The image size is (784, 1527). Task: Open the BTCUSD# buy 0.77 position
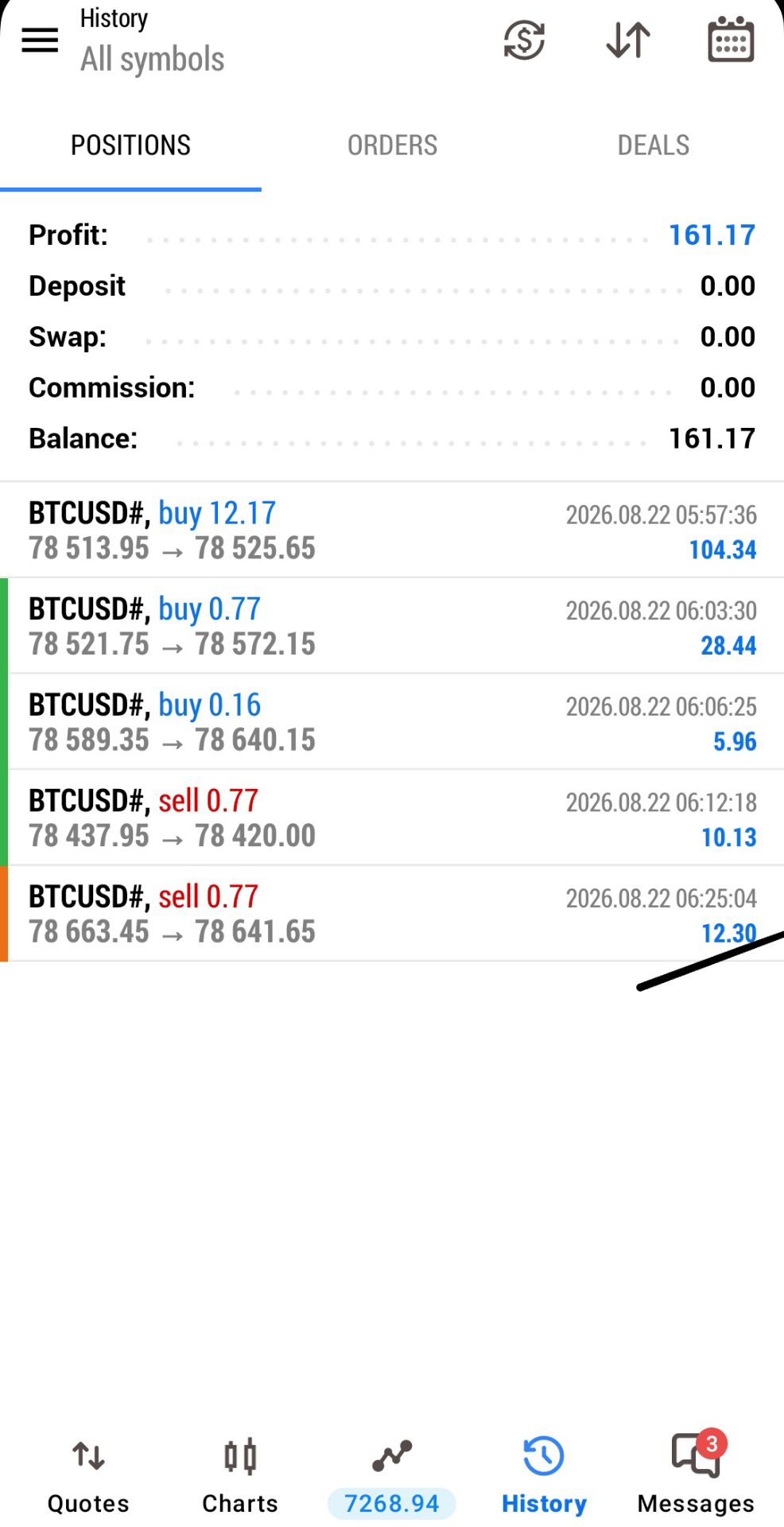[392, 627]
